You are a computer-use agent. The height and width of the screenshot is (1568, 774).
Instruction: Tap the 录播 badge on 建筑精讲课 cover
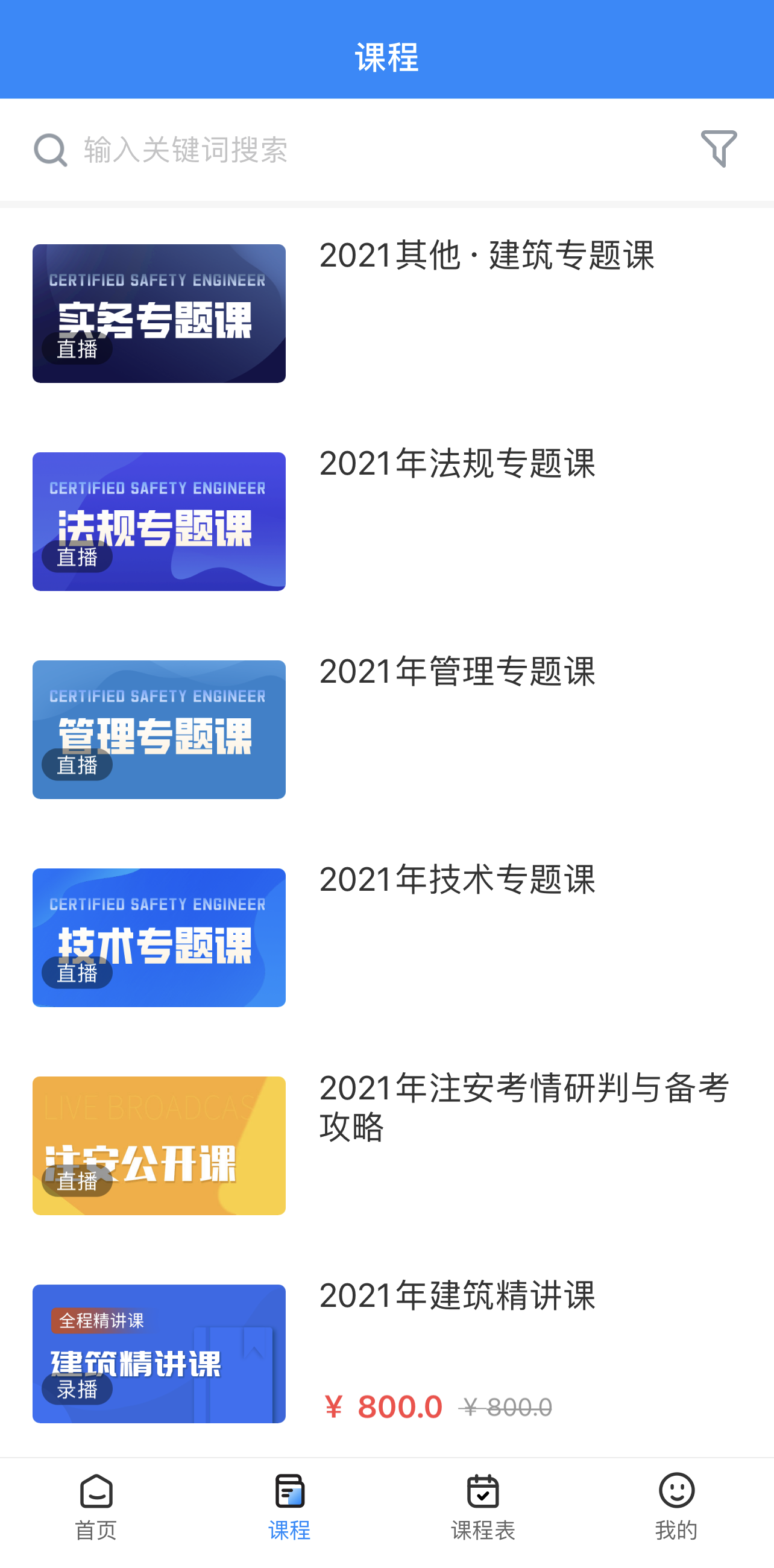click(x=78, y=1388)
